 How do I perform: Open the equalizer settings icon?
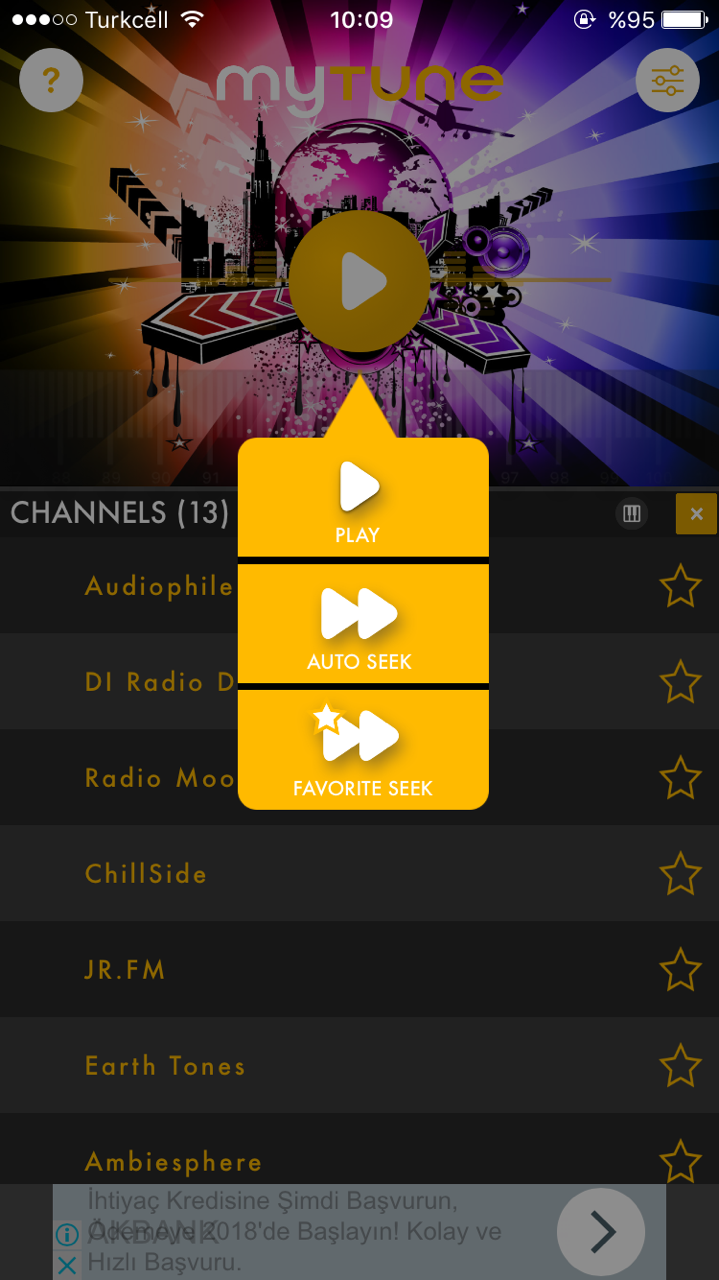click(x=667, y=79)
